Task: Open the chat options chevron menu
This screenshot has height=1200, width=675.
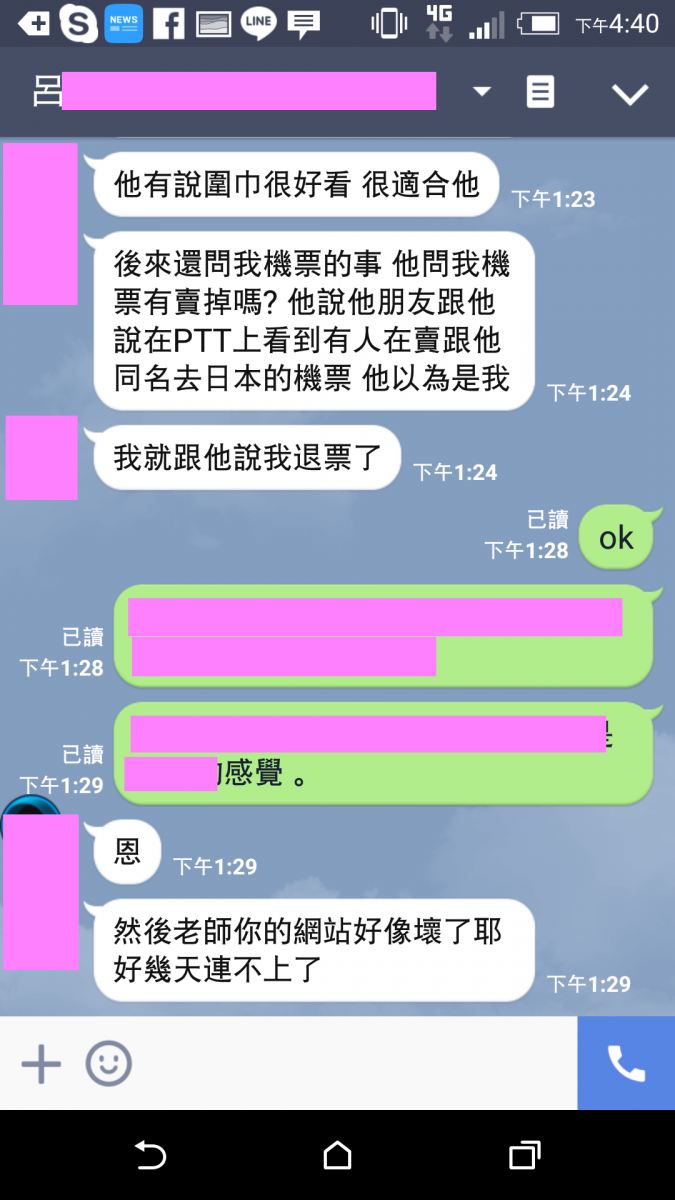Action: [630, 94]
